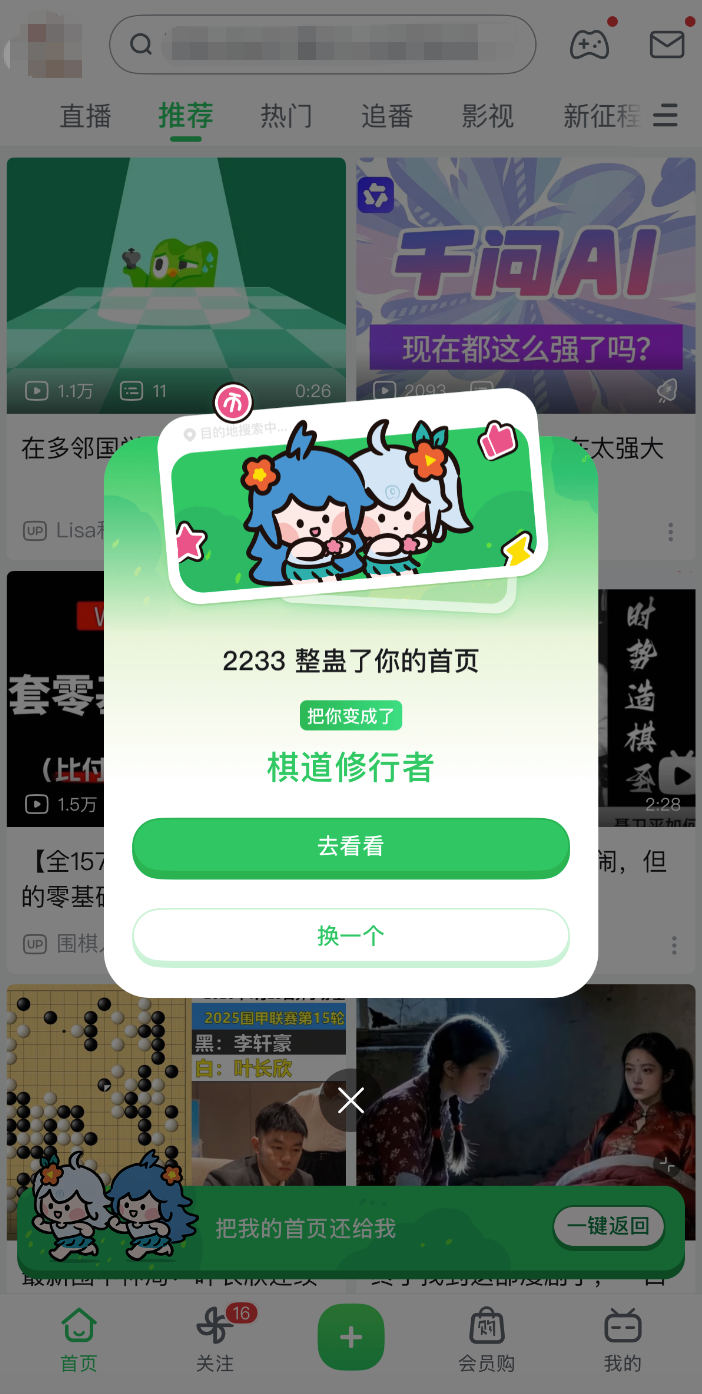Tap 一键返回 to restore the homepage
Image resolution: width=702 pixels, height=1394 pixels.
(x=608, y=1226)
